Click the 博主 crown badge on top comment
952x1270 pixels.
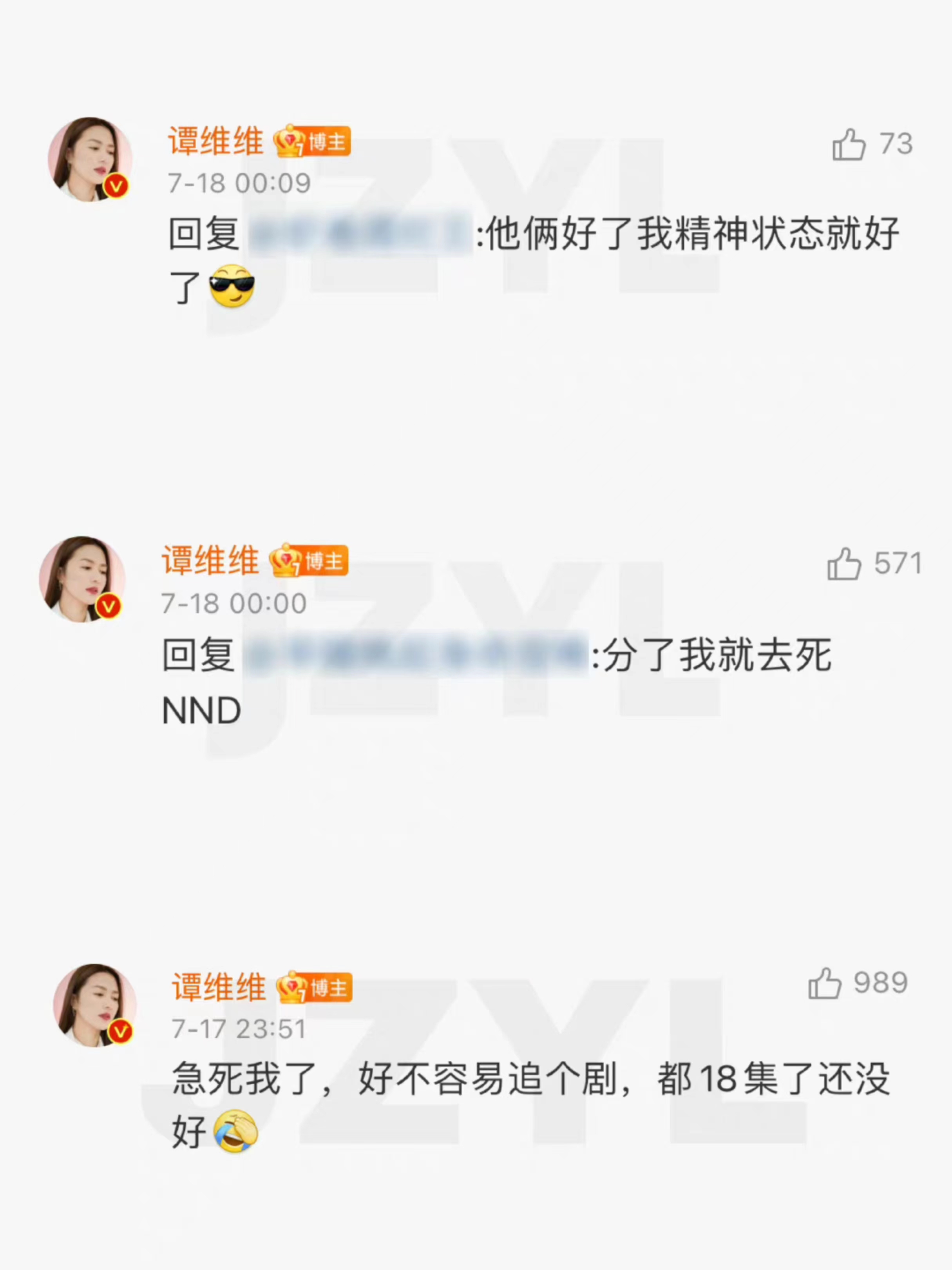pyautogui.click(x=313, y=141)
